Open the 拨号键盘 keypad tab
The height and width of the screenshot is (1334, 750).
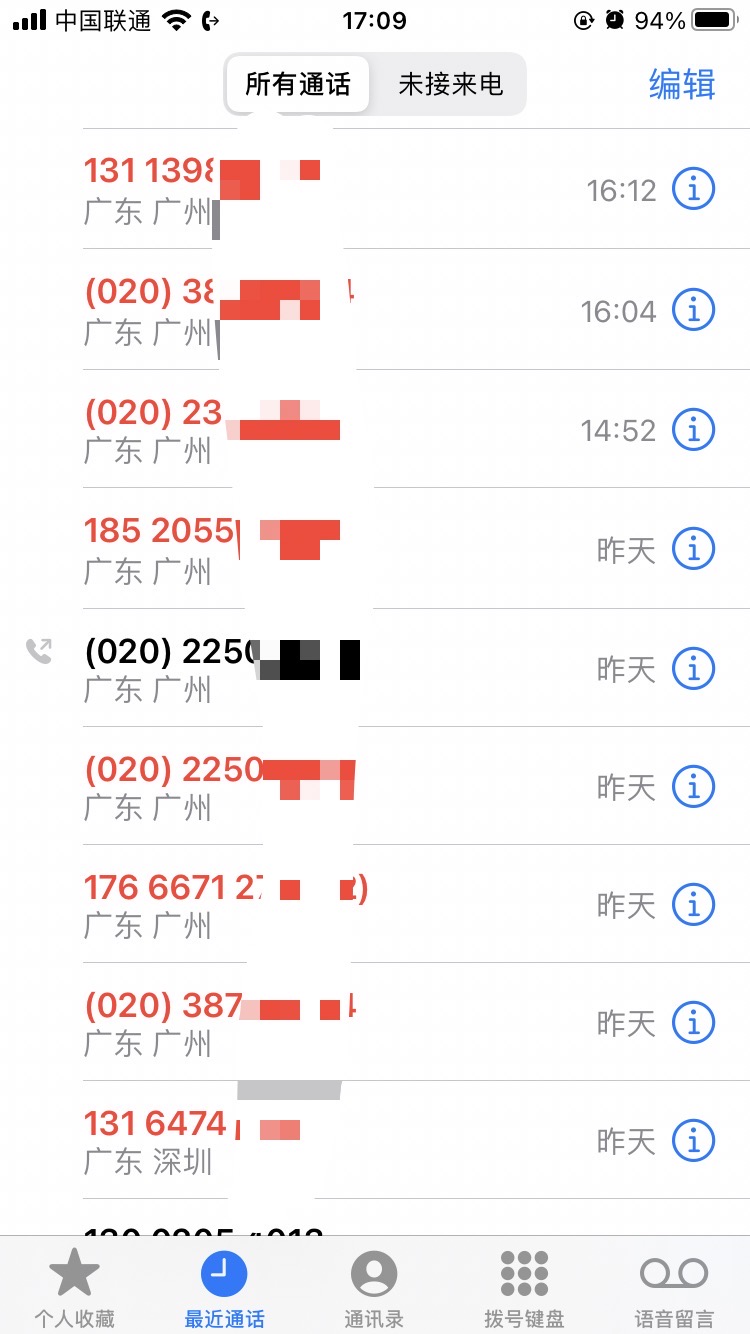pos(524,1288)
